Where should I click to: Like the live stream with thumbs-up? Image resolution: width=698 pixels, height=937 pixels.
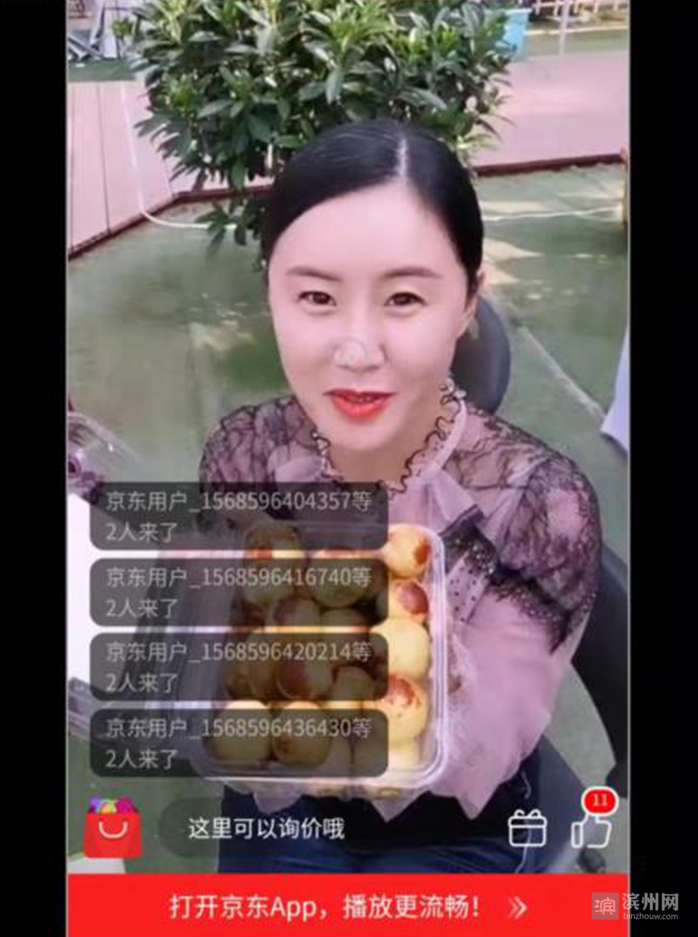(590, 828)
